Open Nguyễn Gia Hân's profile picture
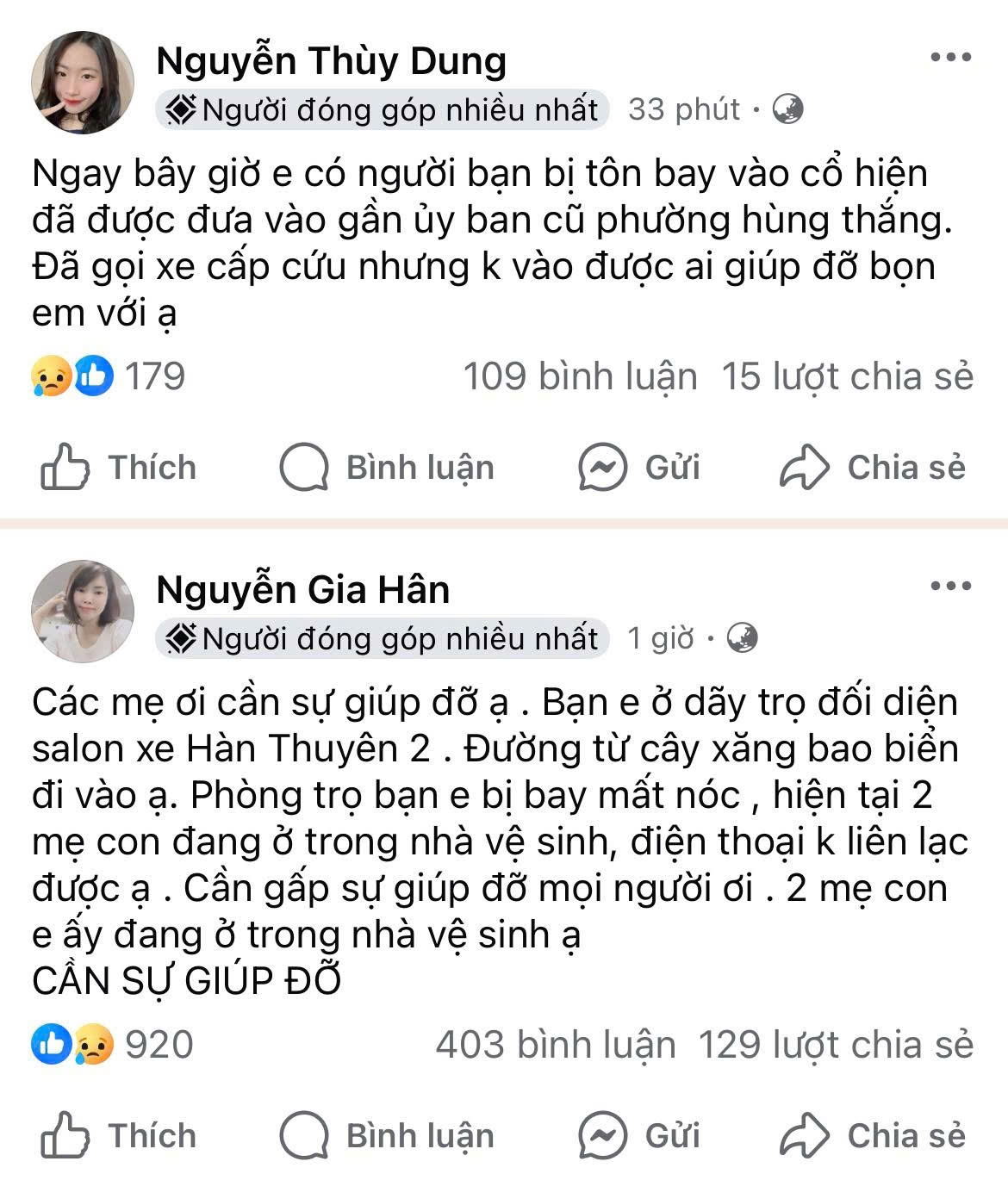This screenshot has height=1180, width=1008. pos(83,611)
